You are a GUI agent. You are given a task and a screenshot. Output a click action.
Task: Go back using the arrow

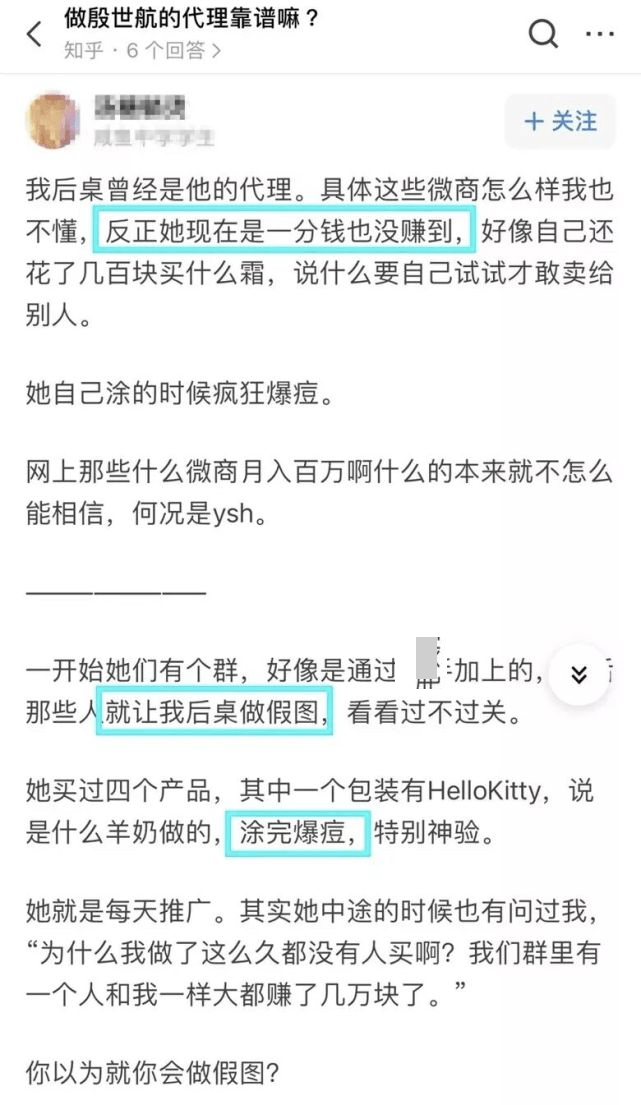[x=33, y=35]
